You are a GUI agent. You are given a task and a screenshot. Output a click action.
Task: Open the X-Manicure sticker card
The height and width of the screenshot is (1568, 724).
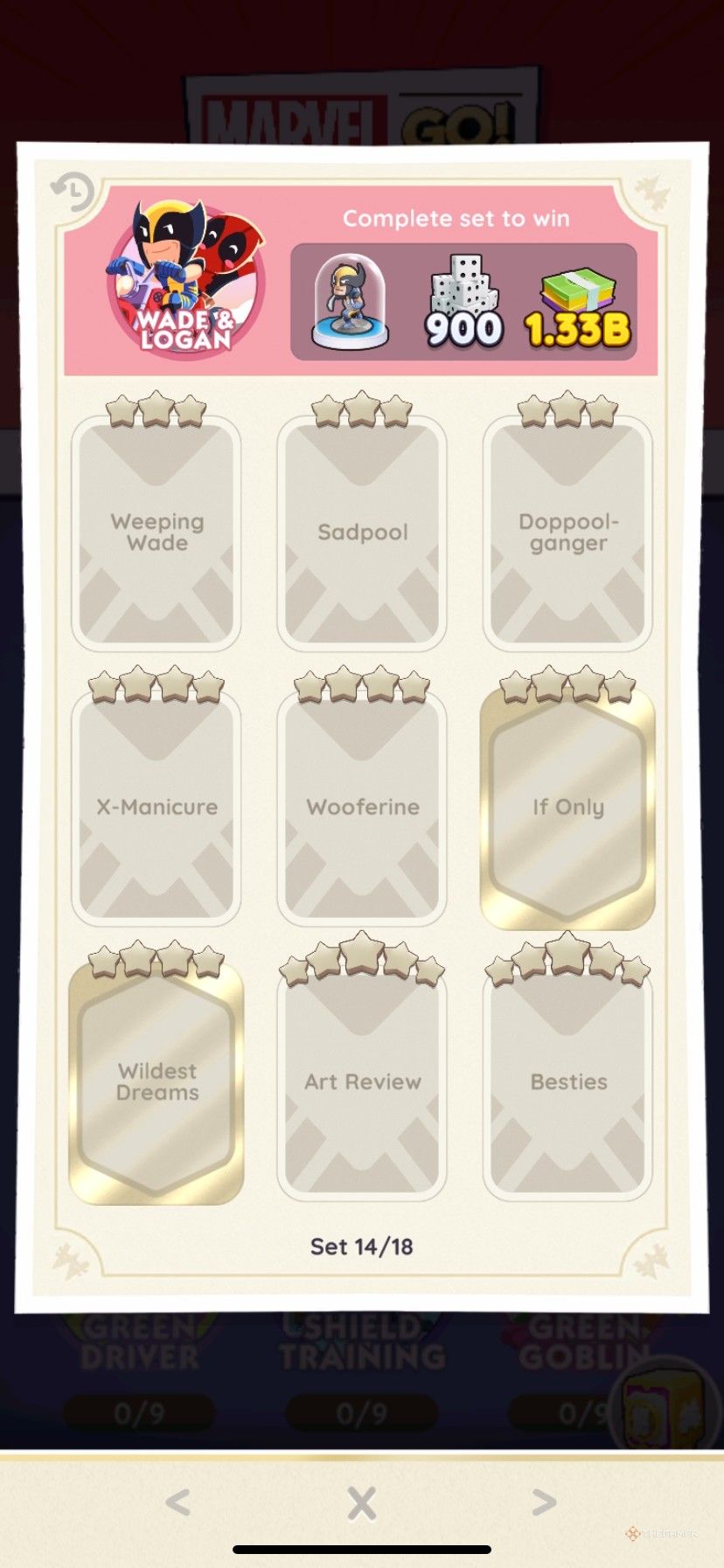point(157,807)
